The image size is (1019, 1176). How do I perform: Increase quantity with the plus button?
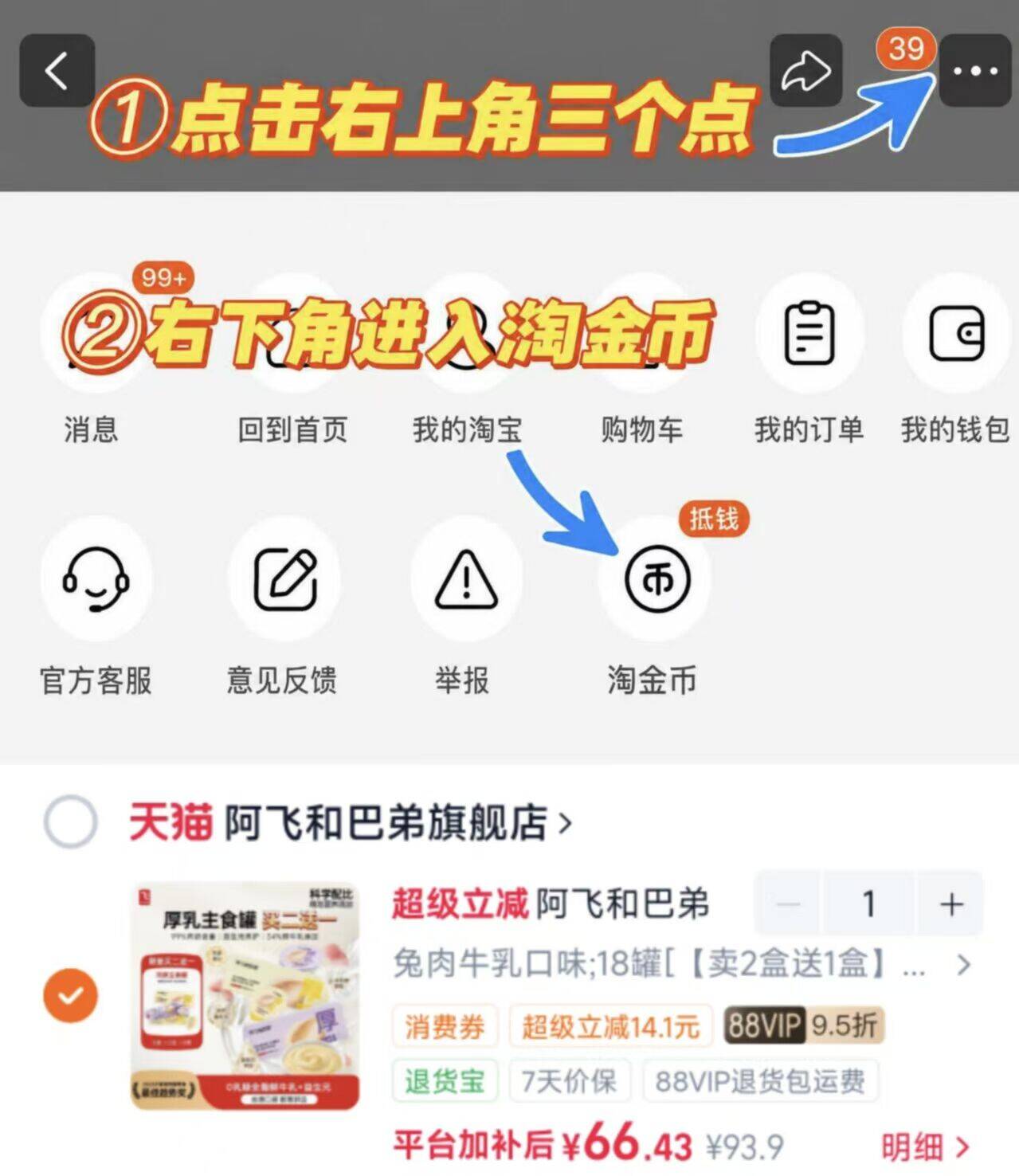coord(951,904)
